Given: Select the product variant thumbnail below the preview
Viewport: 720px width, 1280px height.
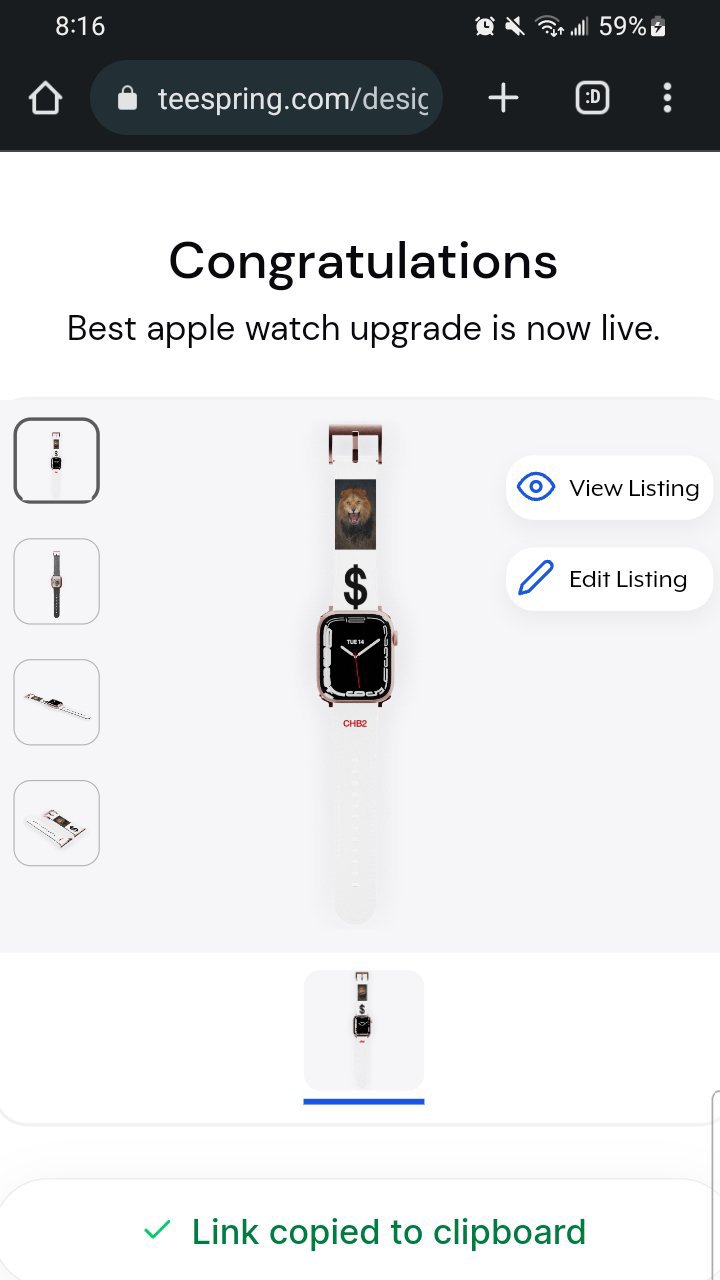Looking at the screenshot, I should tap(364, 1030).
